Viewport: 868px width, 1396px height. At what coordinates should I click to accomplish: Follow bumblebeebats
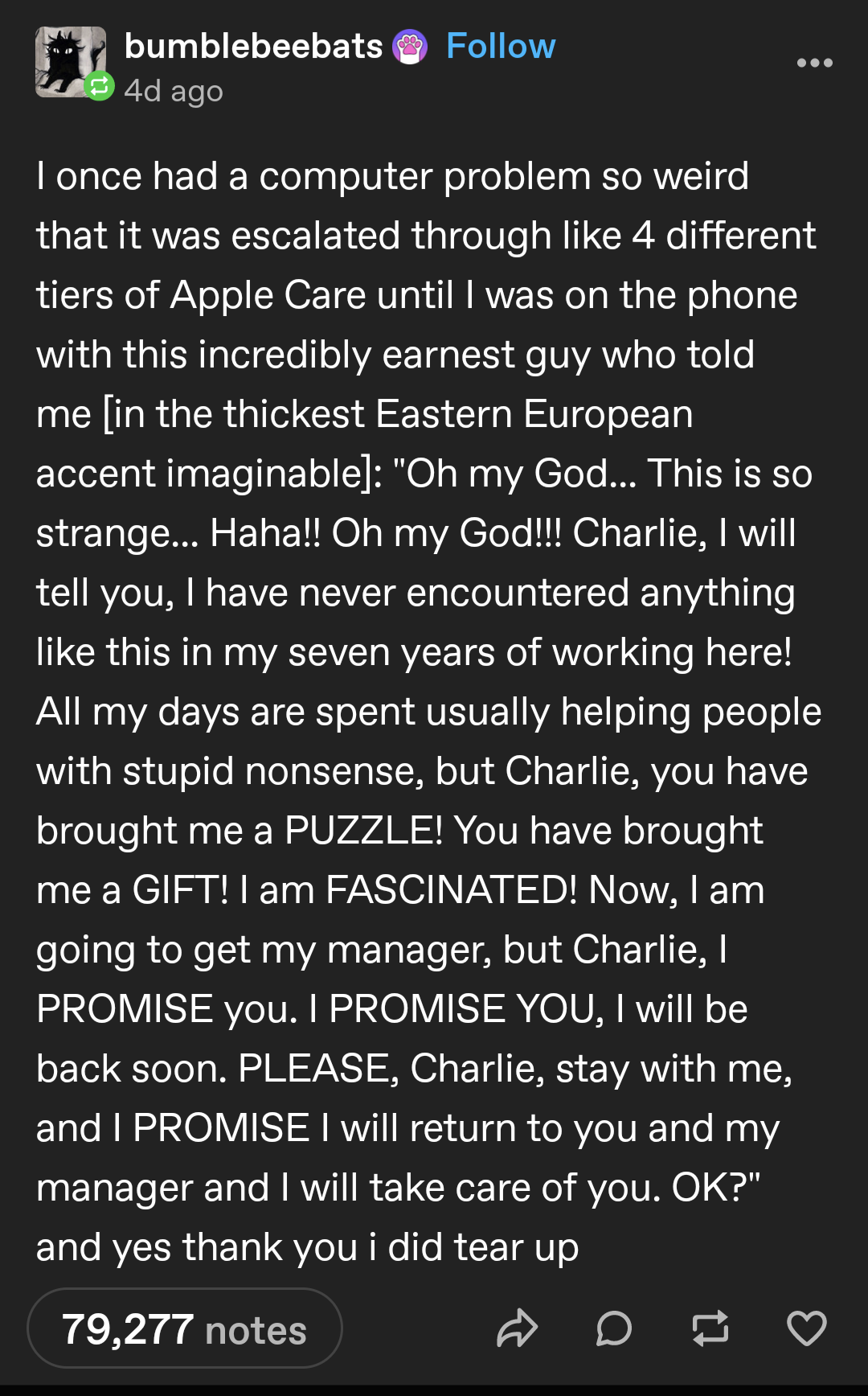(501, 47)
